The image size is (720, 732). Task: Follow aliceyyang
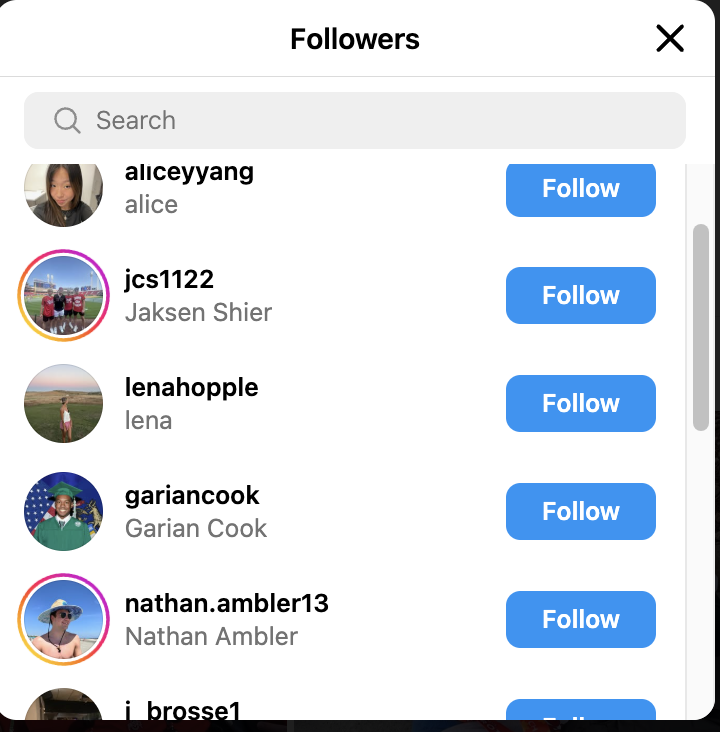click(x=580, y=188)
